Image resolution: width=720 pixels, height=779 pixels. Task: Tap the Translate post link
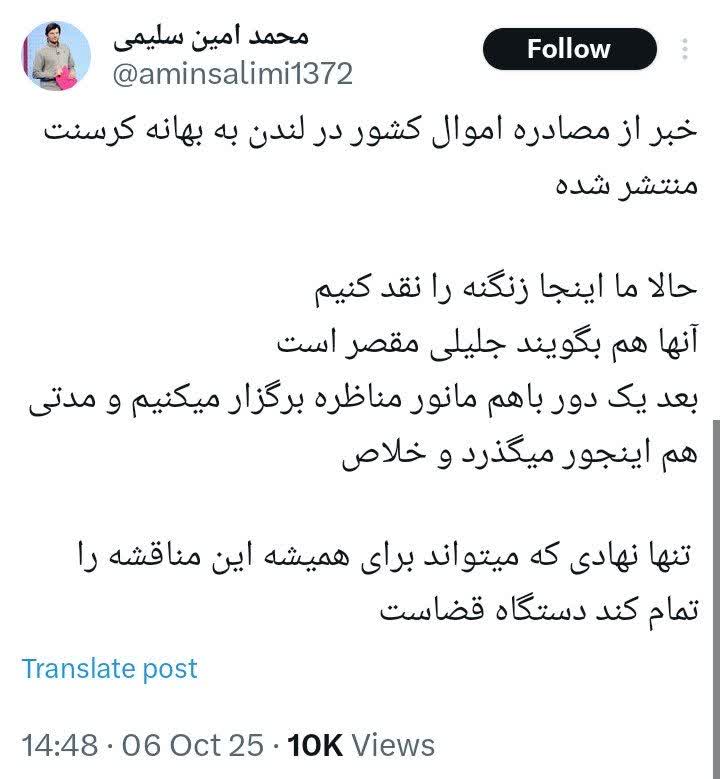[110, 668]
